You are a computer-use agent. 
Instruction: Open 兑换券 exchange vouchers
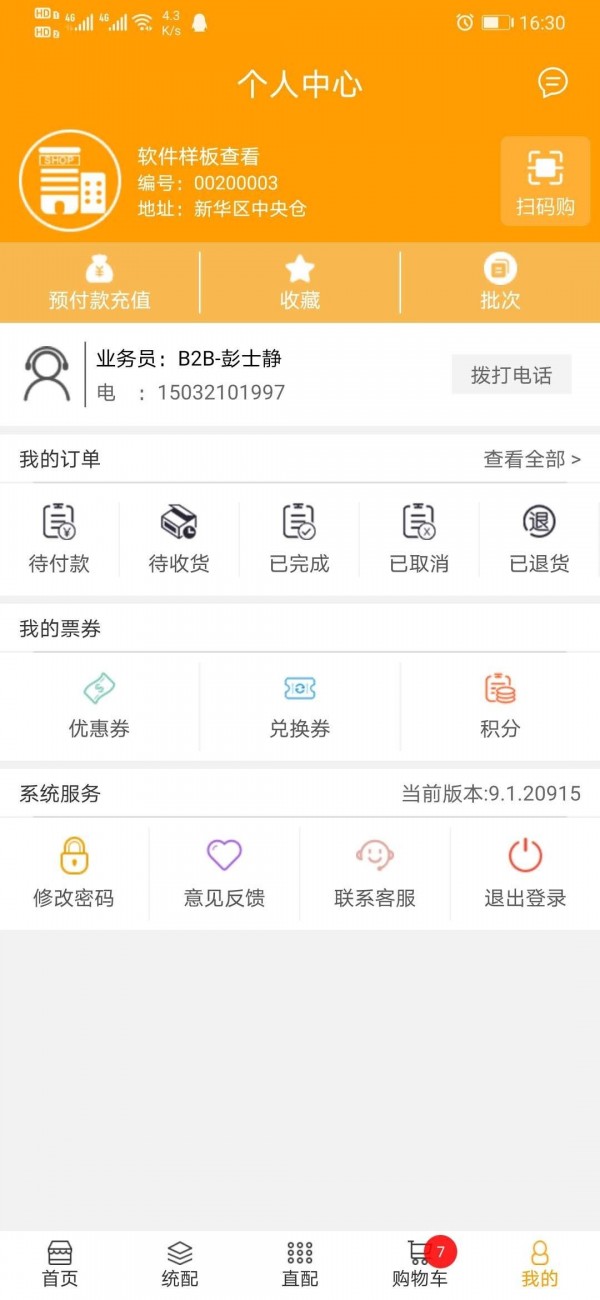(300, 705)
